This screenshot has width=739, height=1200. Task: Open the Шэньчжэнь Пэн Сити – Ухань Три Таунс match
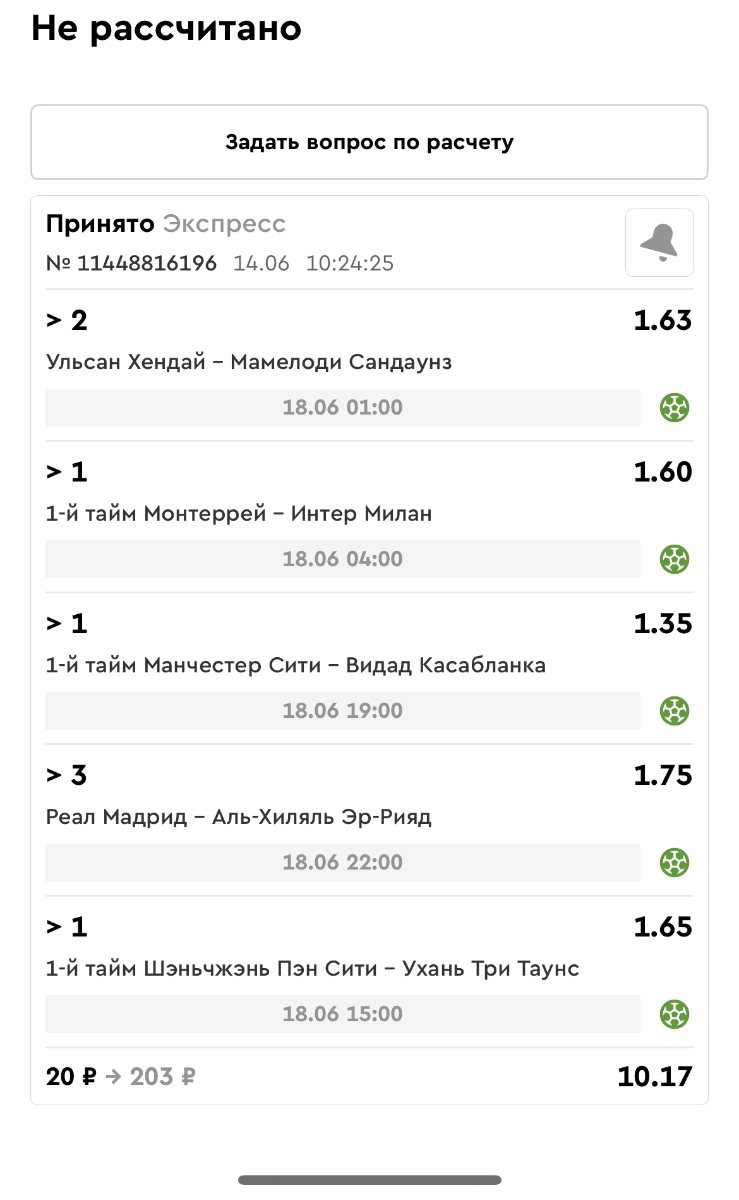(312, 969)
